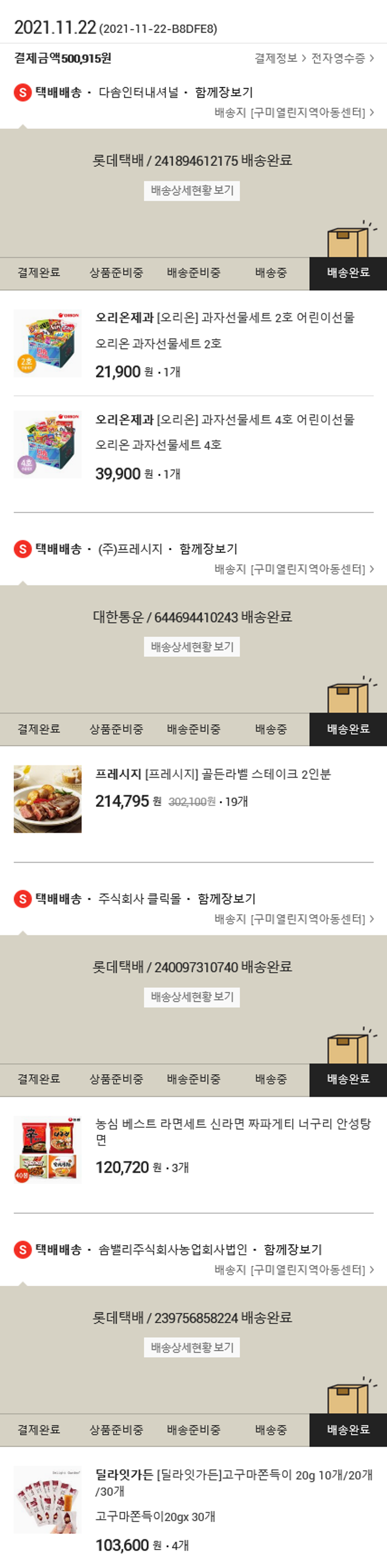Tap 함께장보기 next to 솜밸리주식회사농업회사법인
This screenshot has height=1568, width=387.
click(x=293, y=1250)
